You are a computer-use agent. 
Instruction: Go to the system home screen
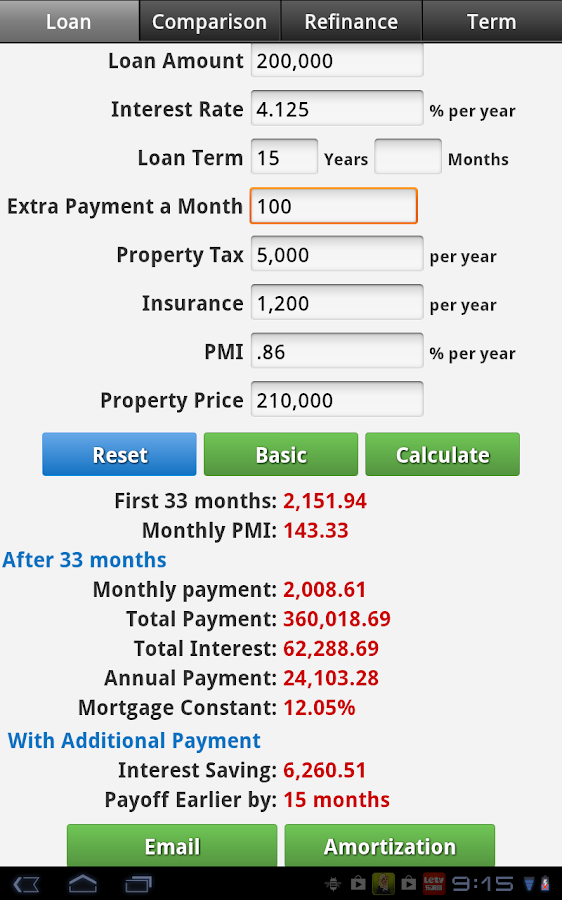coord(83,884)
